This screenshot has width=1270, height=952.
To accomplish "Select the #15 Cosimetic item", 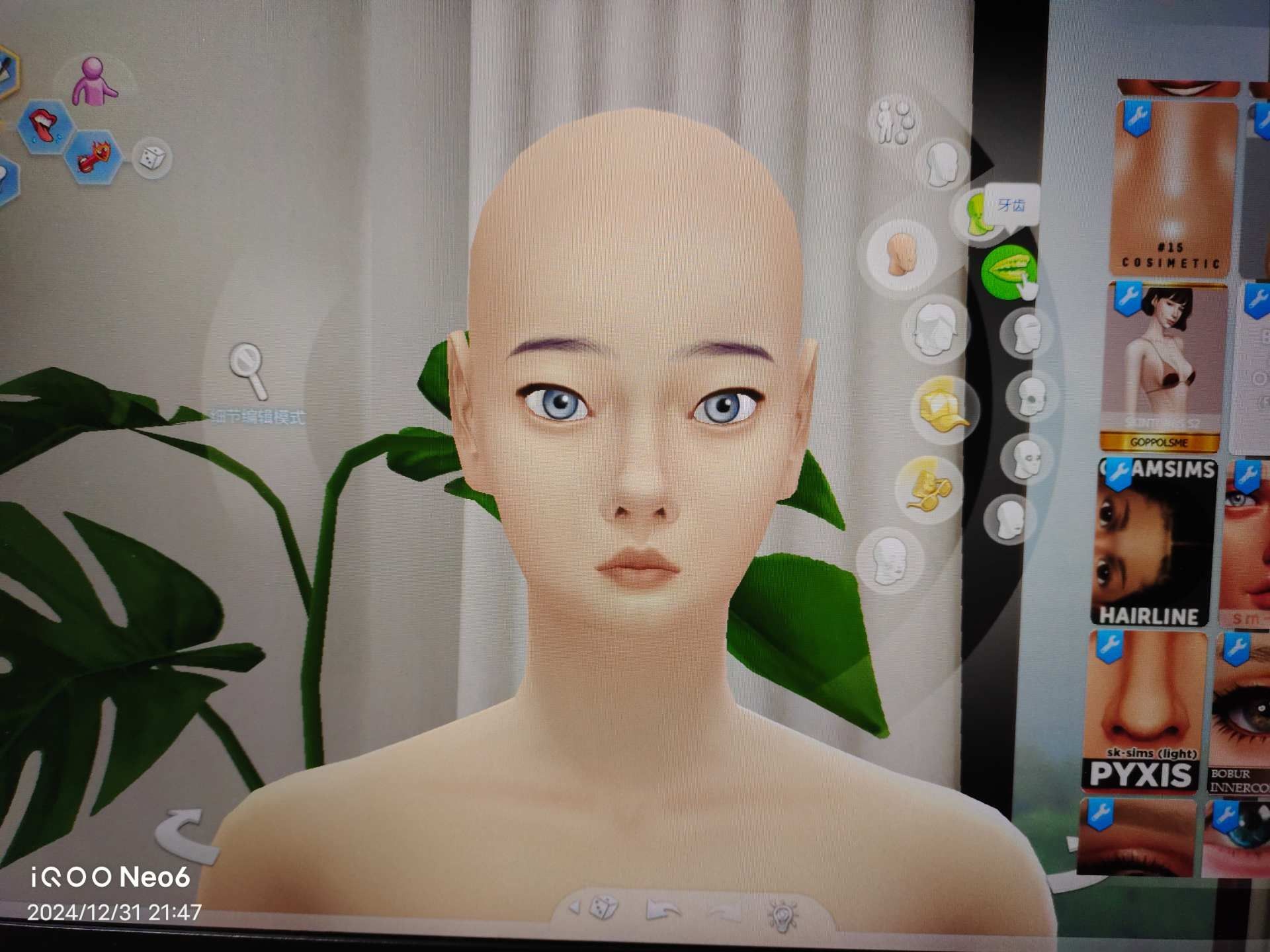I will click(1172, 187).
